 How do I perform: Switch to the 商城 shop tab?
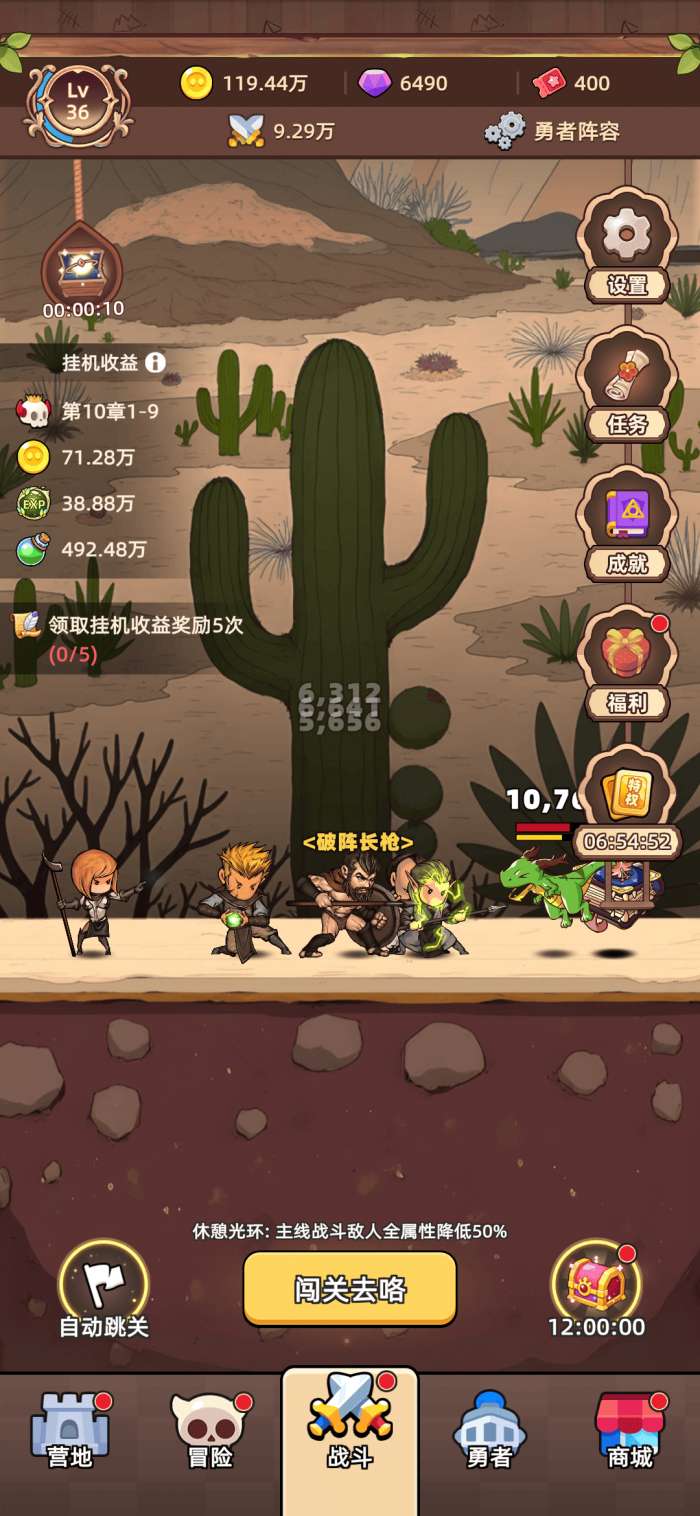[x=630, y=1430]
